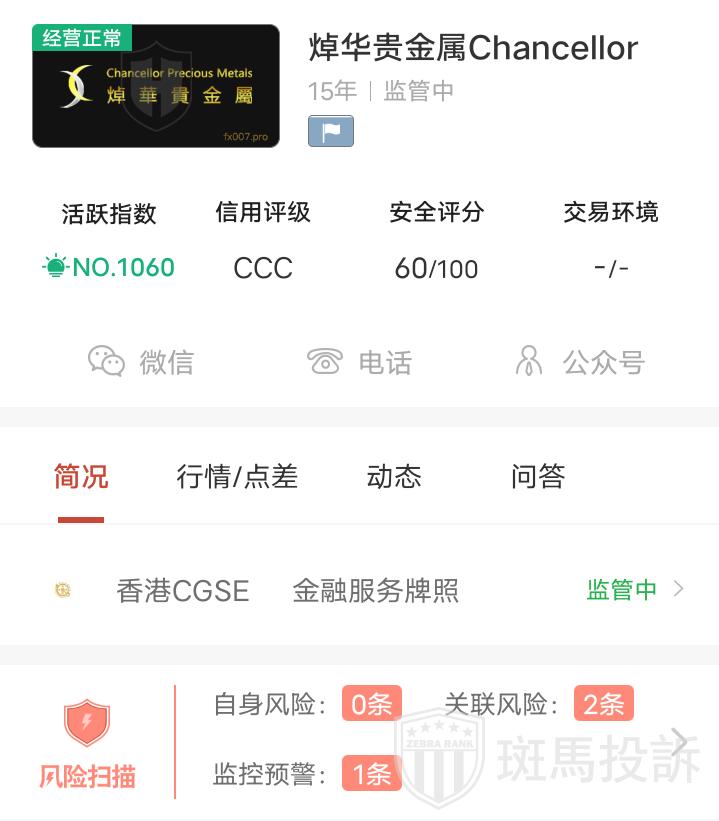The width and height of the screenshot is (719, 821).
Task: Switch to the 行情/点差 tab
Action: click(237, 477)
